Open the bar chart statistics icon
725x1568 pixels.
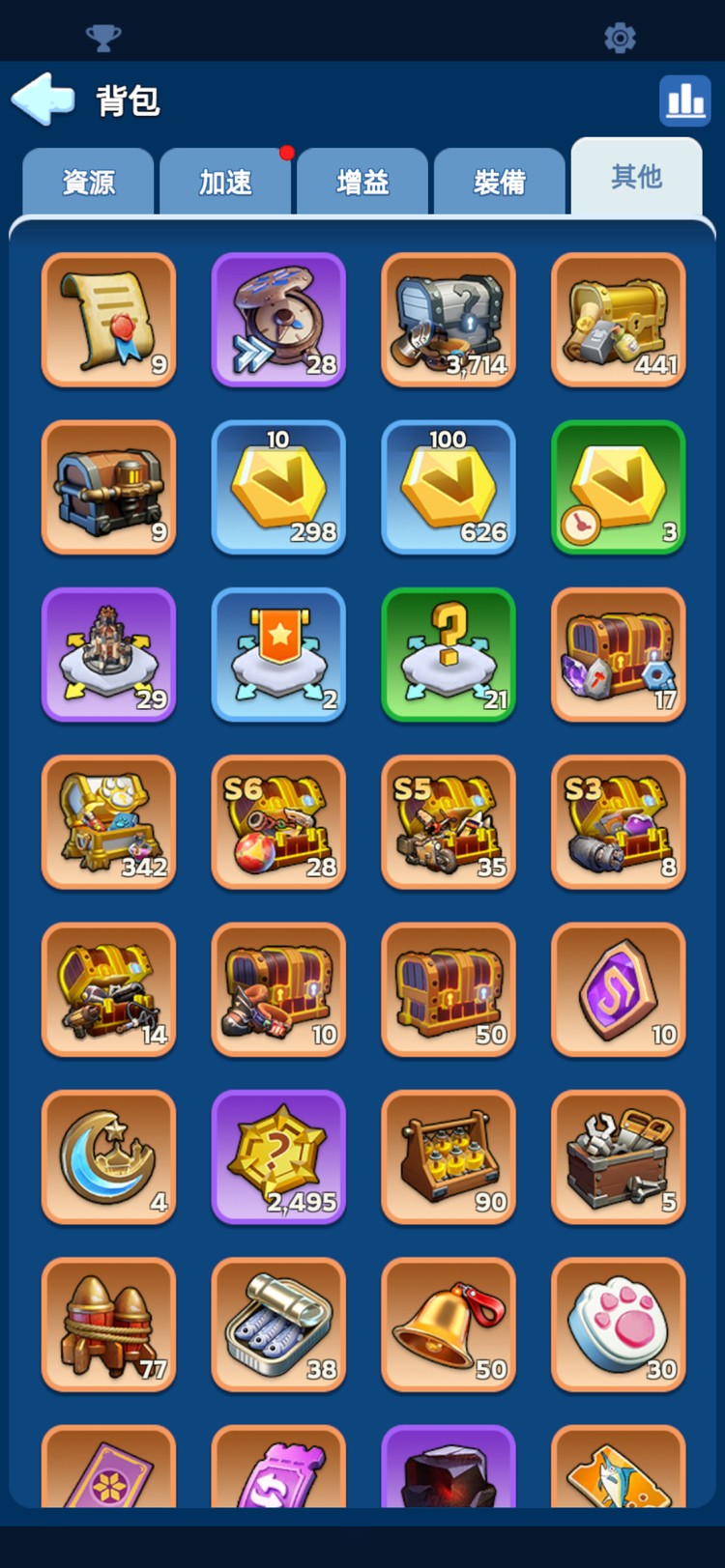pyautogui.click(x=684, y=100)
